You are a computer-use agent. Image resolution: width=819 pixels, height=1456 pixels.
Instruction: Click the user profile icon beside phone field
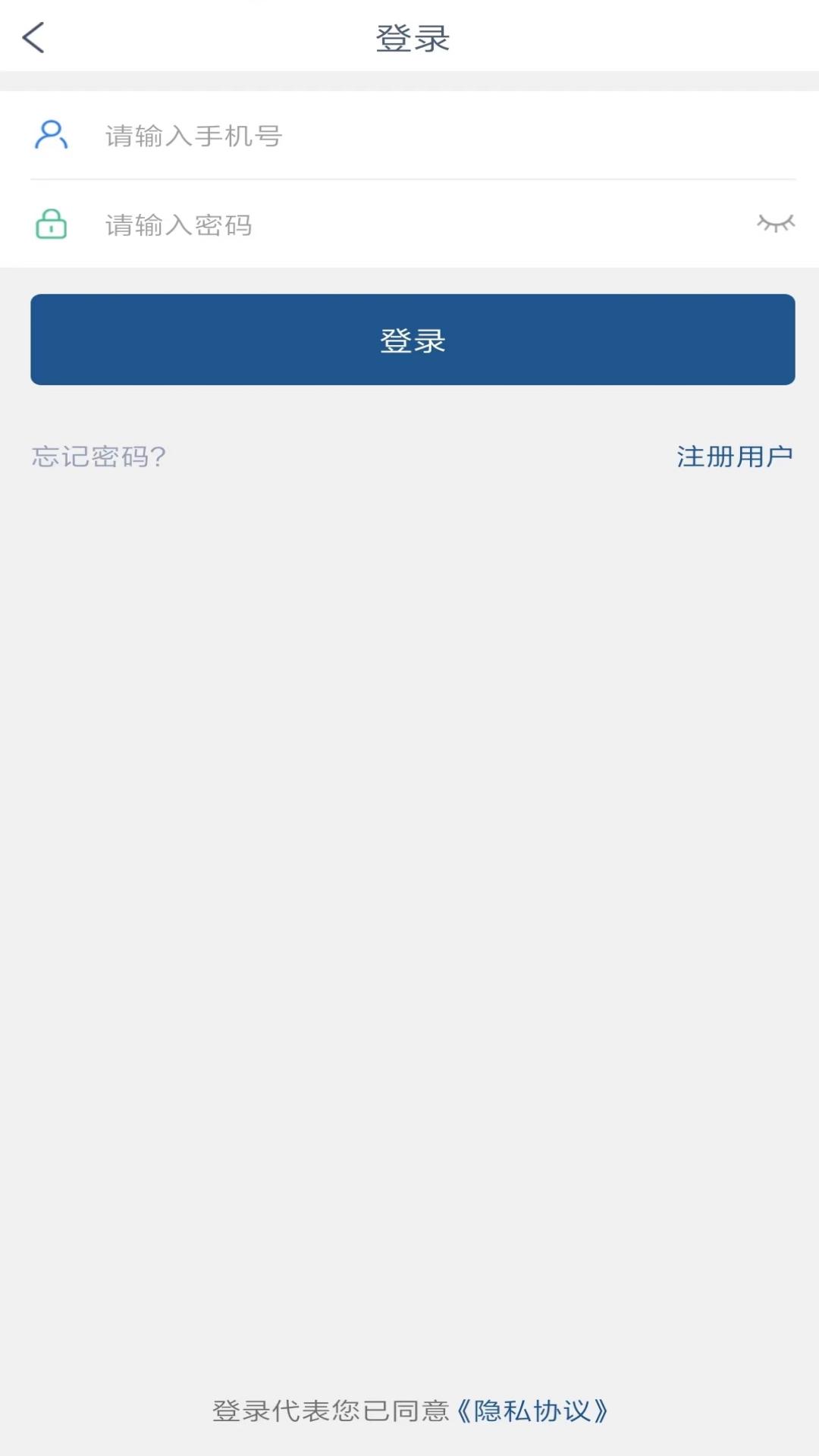(51, 136)
